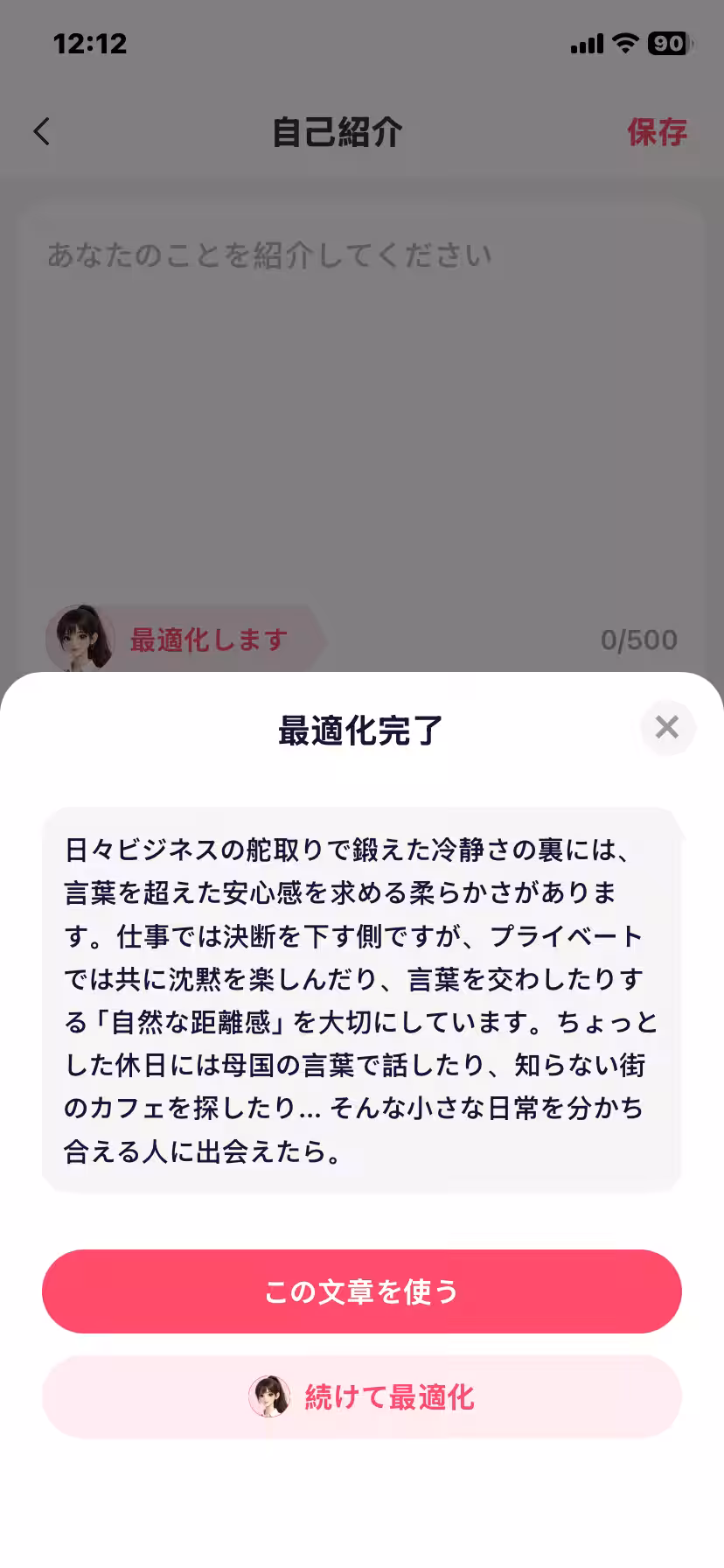The image size is (724, 1568).
Task: Tap the Wi-Fi icon in the status bar
Action: coord(624,43)
